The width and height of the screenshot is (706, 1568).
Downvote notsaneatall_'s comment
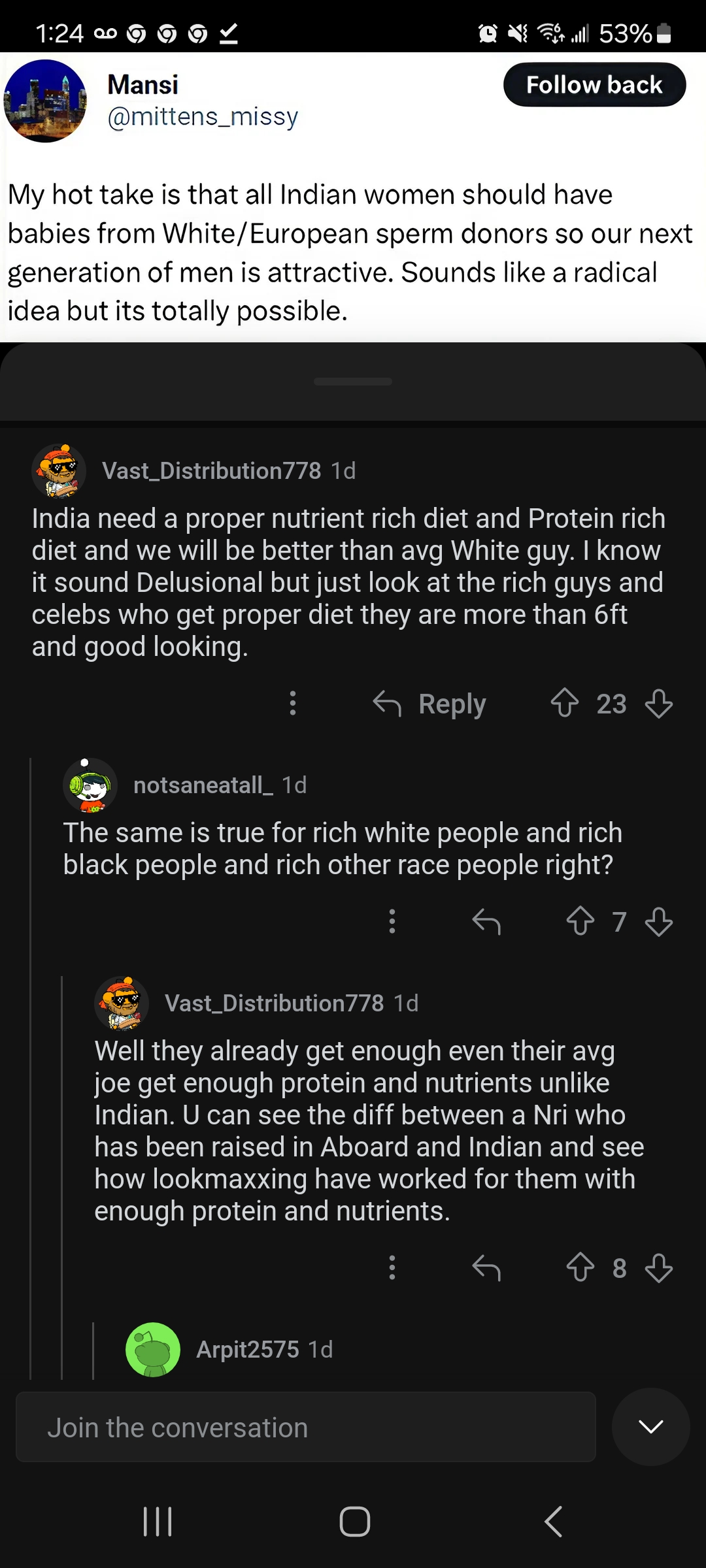(x=658, y=922)
